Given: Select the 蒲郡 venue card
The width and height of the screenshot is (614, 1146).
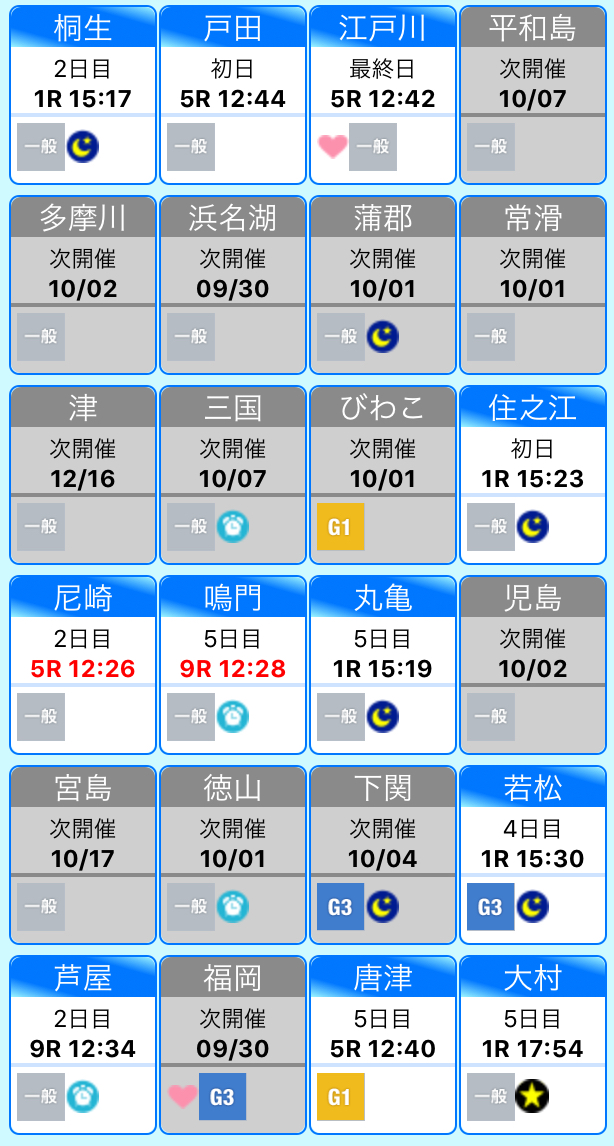Looking at the screenshot, I should pos(383,285).
